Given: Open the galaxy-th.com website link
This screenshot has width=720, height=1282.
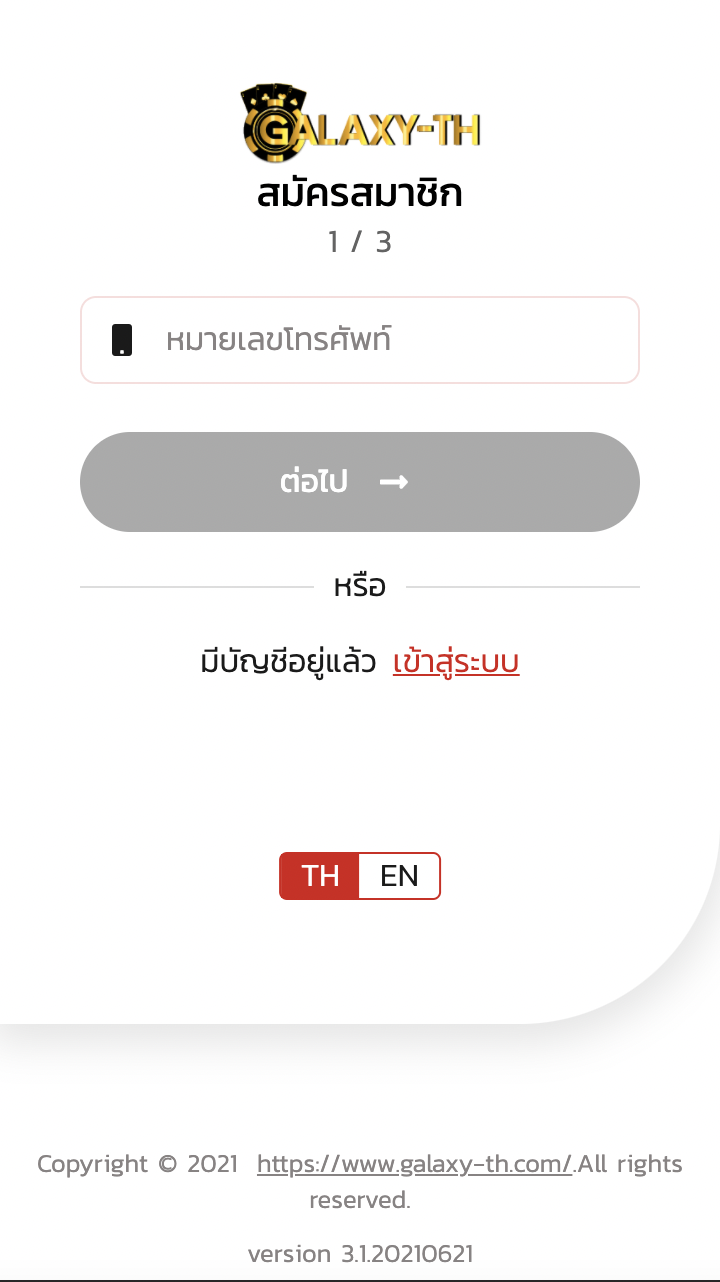Looking at the screenshot, I should tap(414, 1164).
